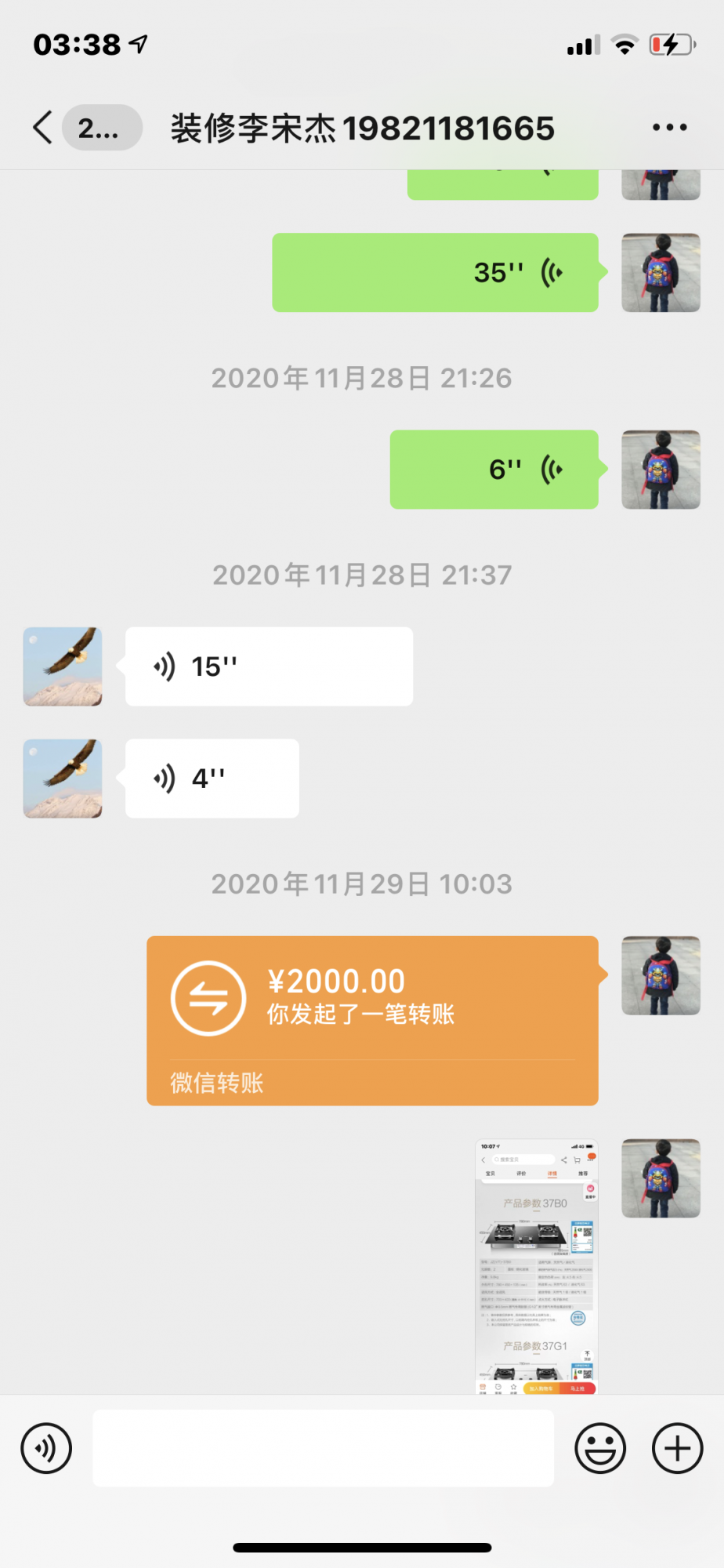Play the received 15-second voice message
The height and width of the screenshot is (1568, 724).
pos(269,666)
